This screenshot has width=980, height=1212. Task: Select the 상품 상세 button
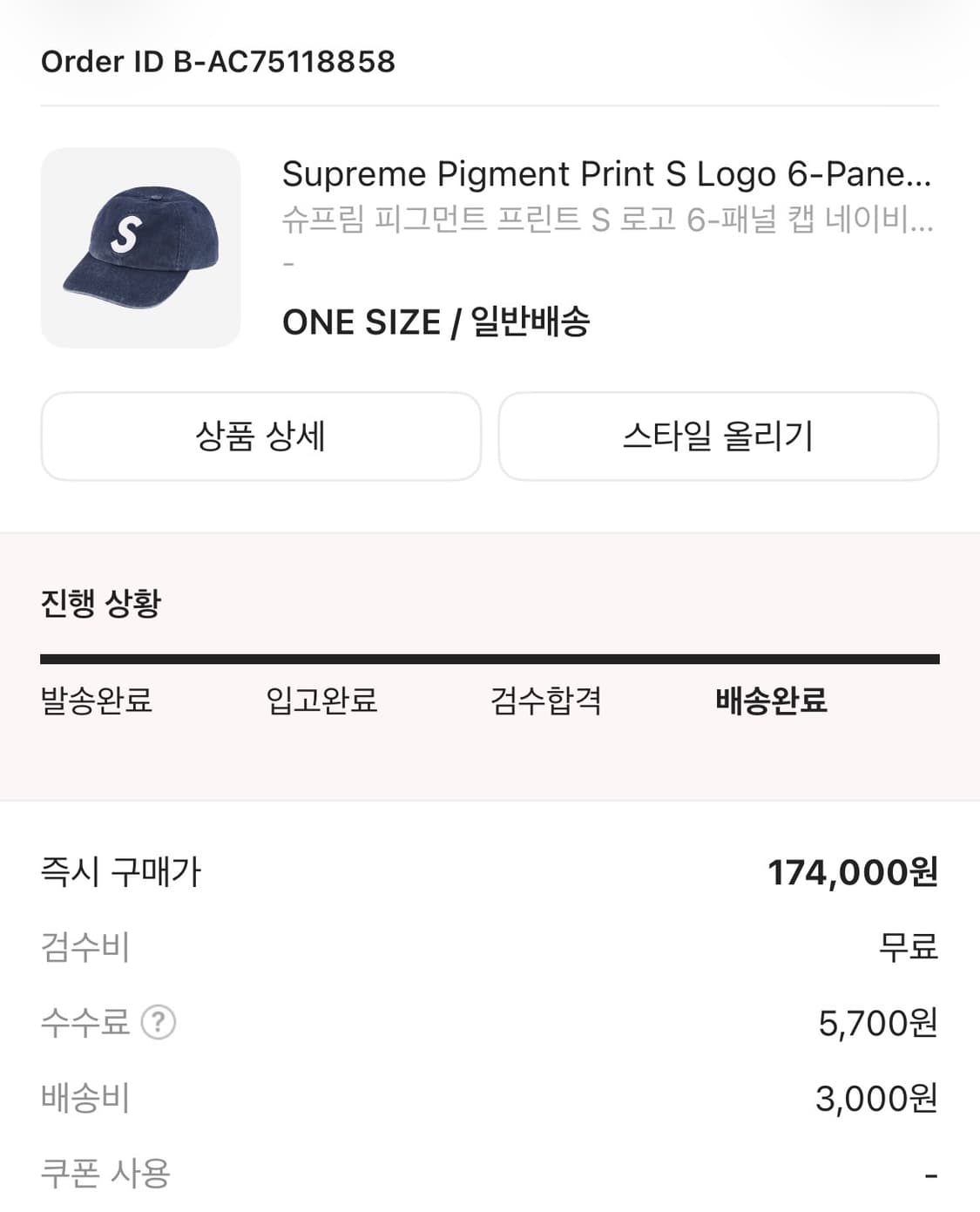point(260,437)
